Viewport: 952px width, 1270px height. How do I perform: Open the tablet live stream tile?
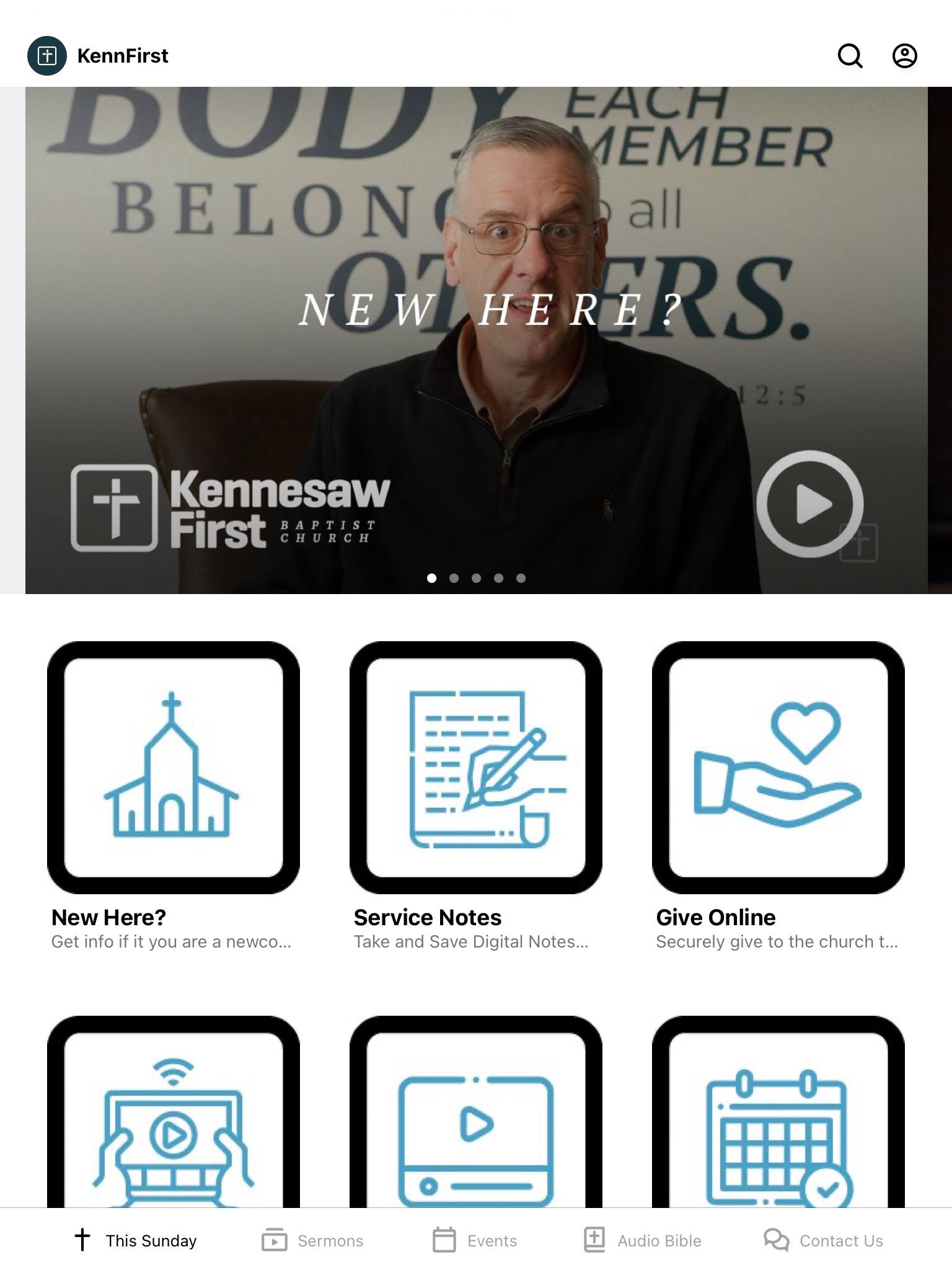[x=174, y=1116]
